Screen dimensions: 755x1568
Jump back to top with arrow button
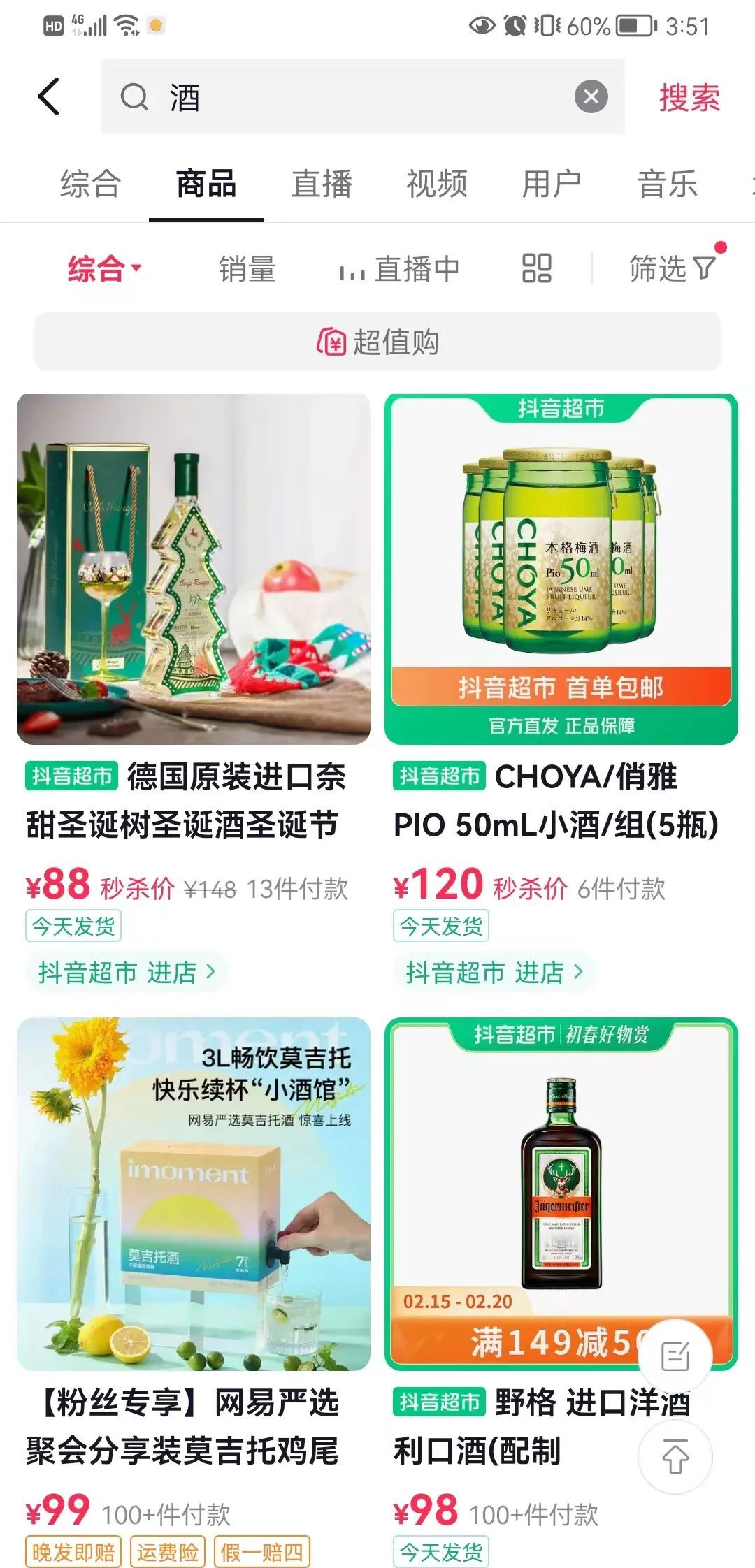[x=675, y=1458]
